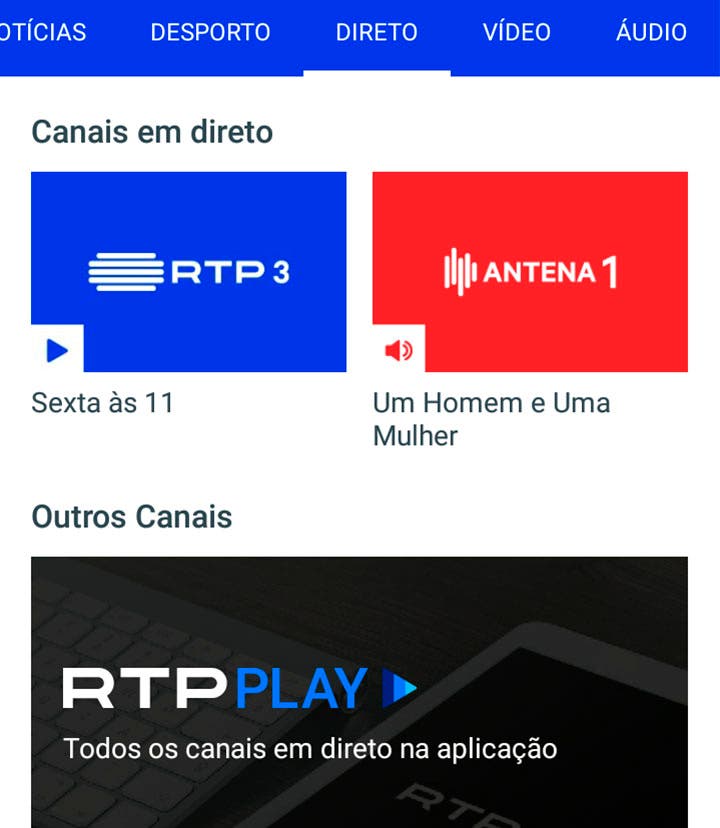Open the Desporto tab
720x828 pixels.
(x=210, y=32)
